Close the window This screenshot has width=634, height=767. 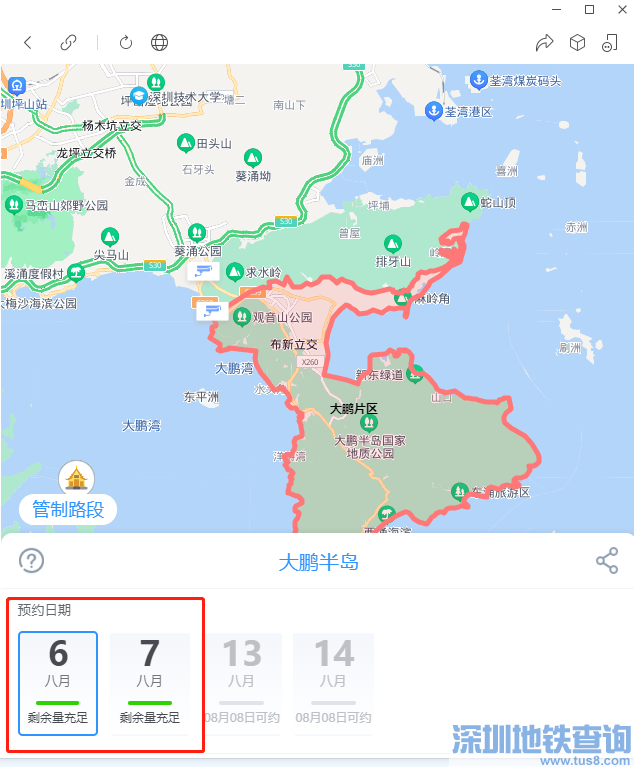pos(620,10)
